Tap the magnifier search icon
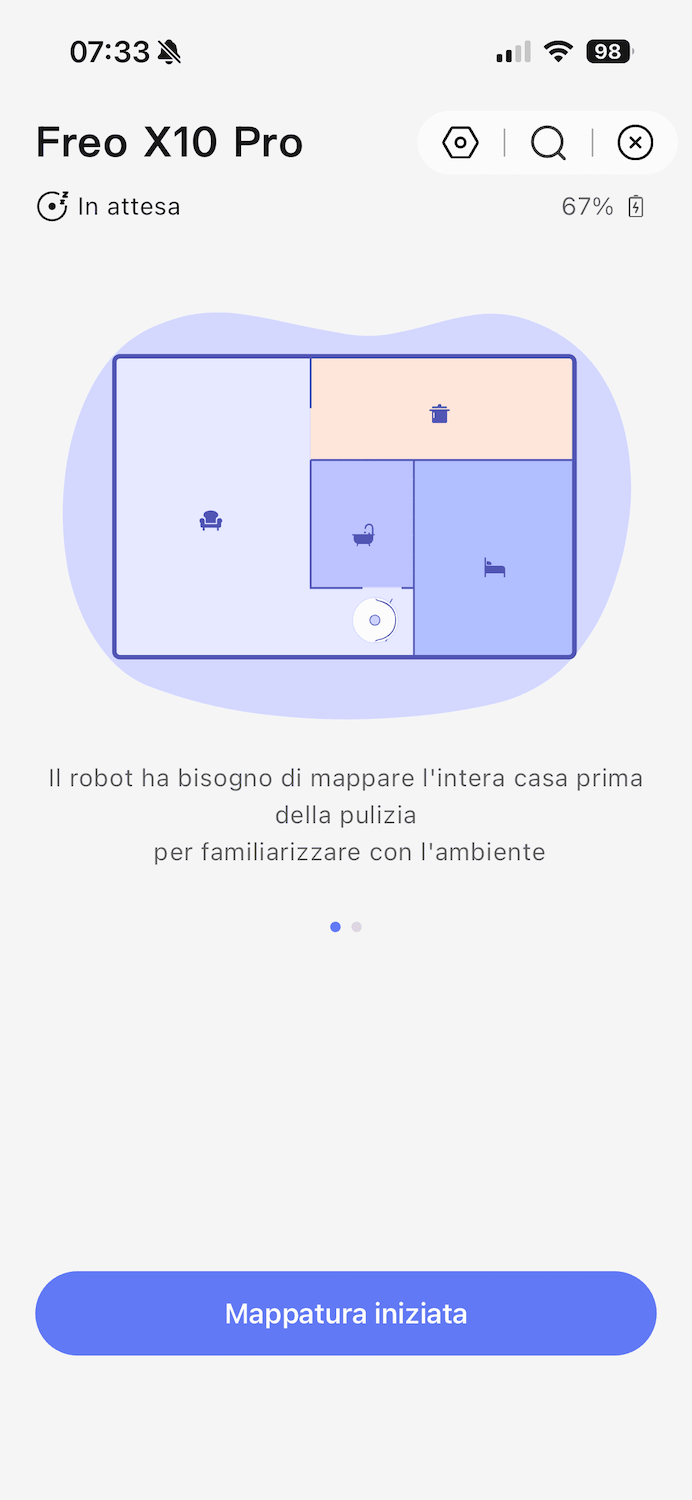This screenshot has height=1500, width=692. coord(548,143)
